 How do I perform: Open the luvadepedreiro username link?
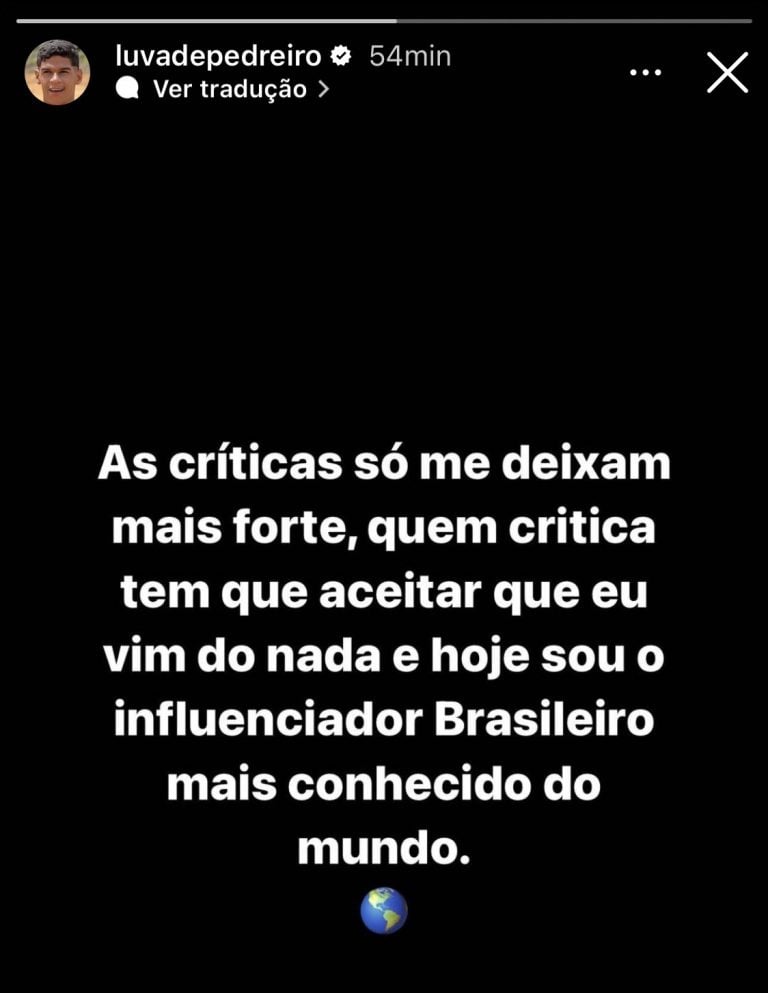tap(219, 56)
